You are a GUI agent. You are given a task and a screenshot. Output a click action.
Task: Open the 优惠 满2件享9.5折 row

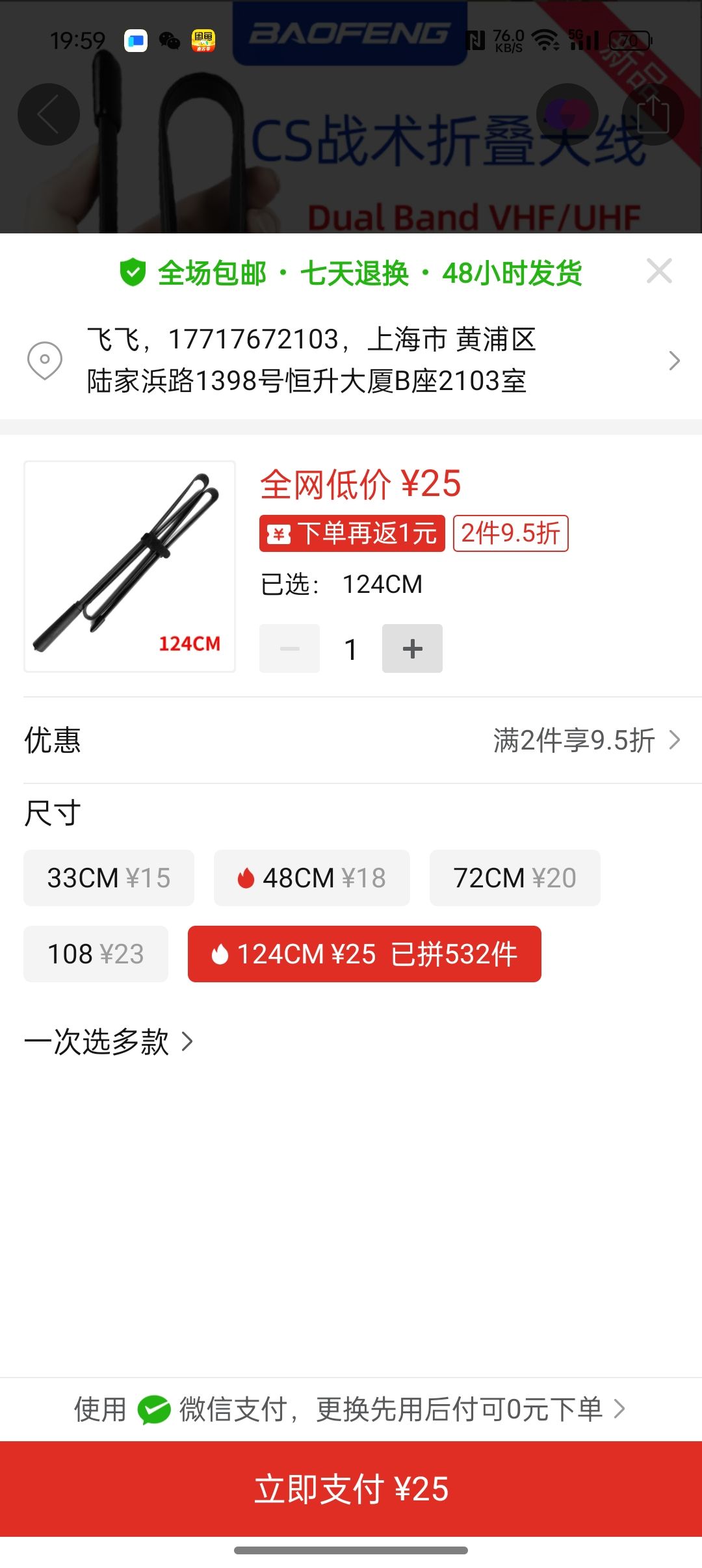(351, 740)
